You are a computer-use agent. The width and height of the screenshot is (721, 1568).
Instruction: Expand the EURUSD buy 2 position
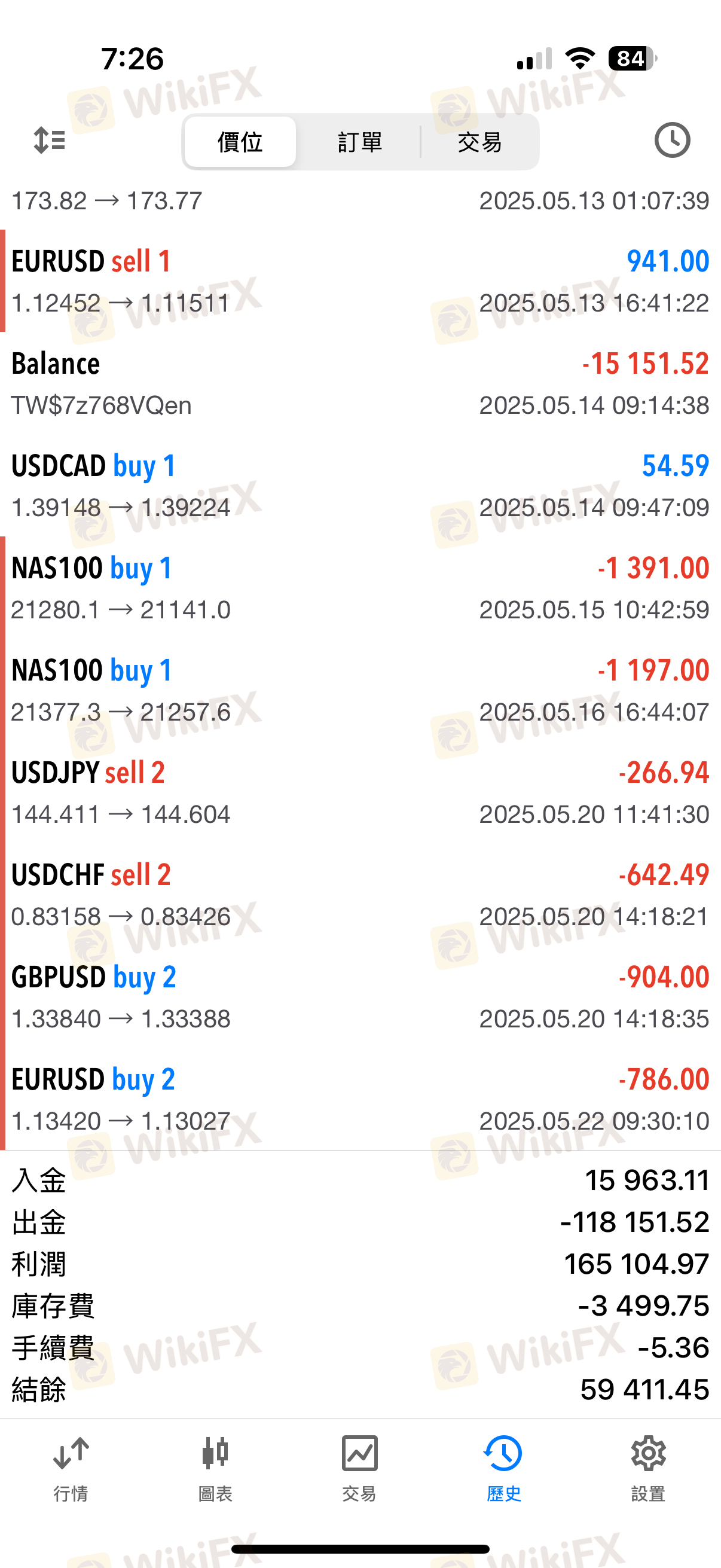pyautogui.click(x=360, y=1099)
